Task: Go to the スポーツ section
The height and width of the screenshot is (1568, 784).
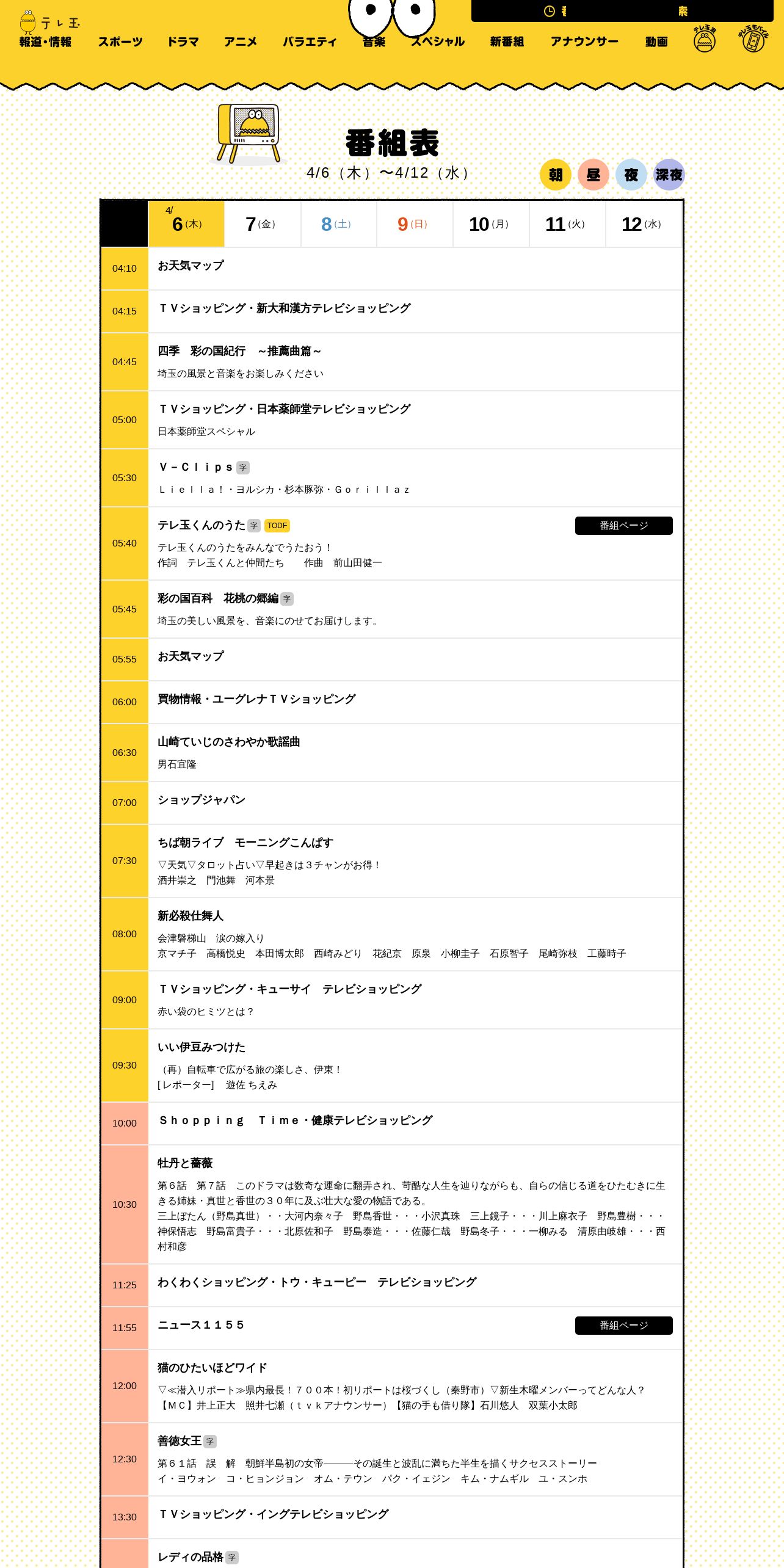Action: (120, 42)
